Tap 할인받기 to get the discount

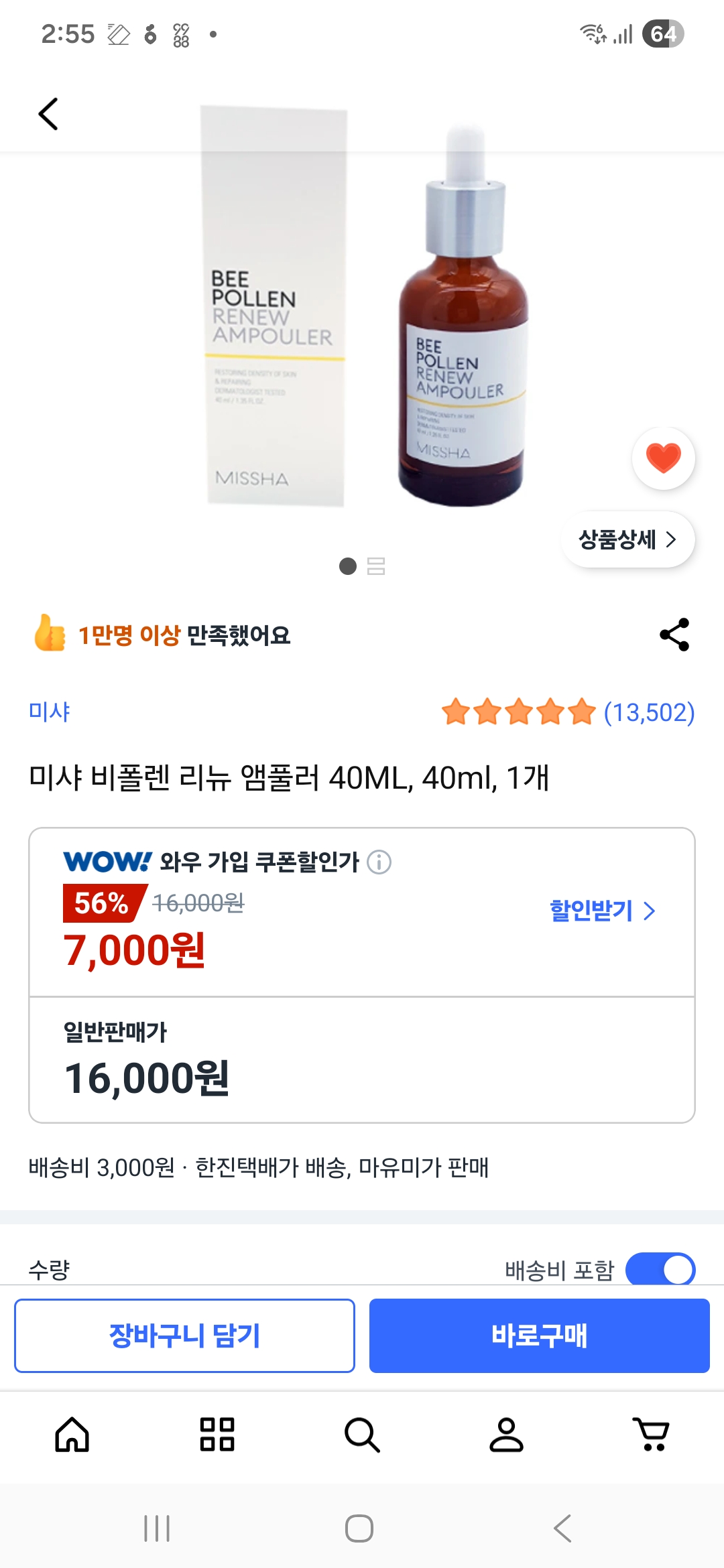click(601, 911)
